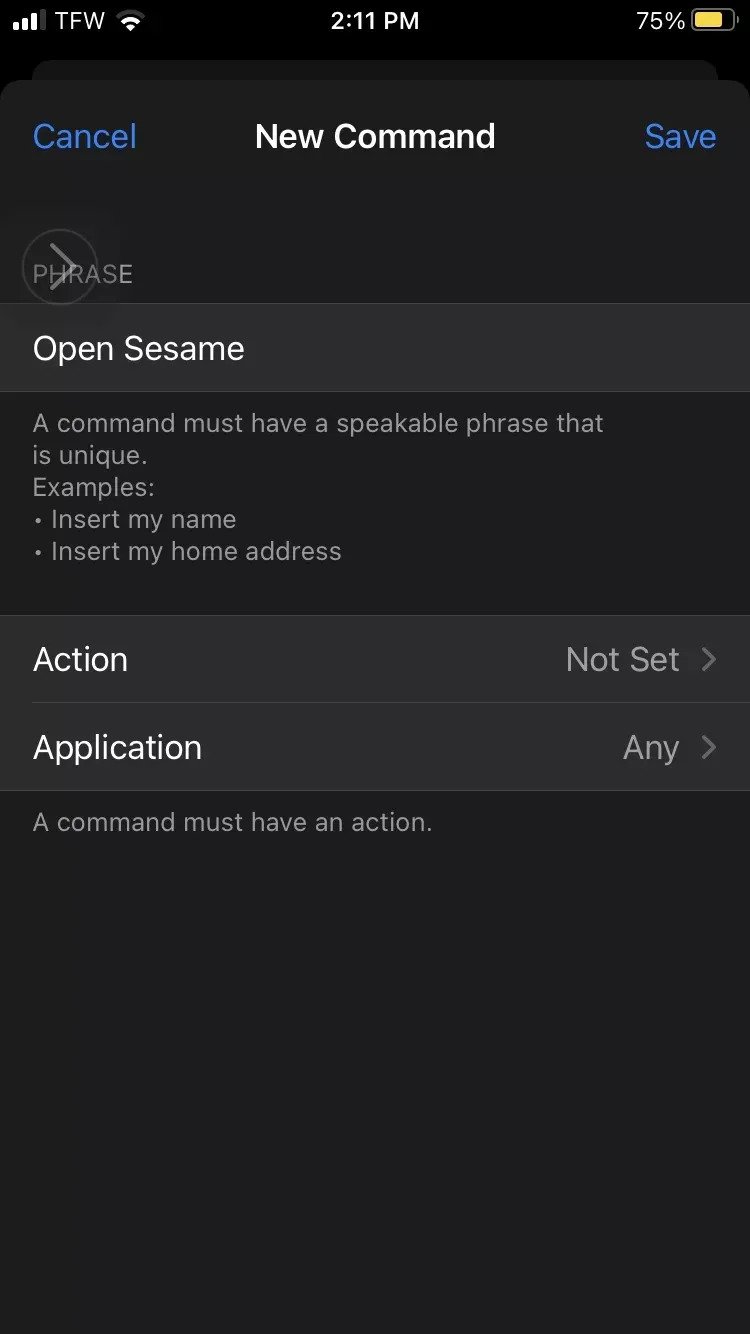Save the new command
Screen dimensions: 750x1334
point(680,136)
